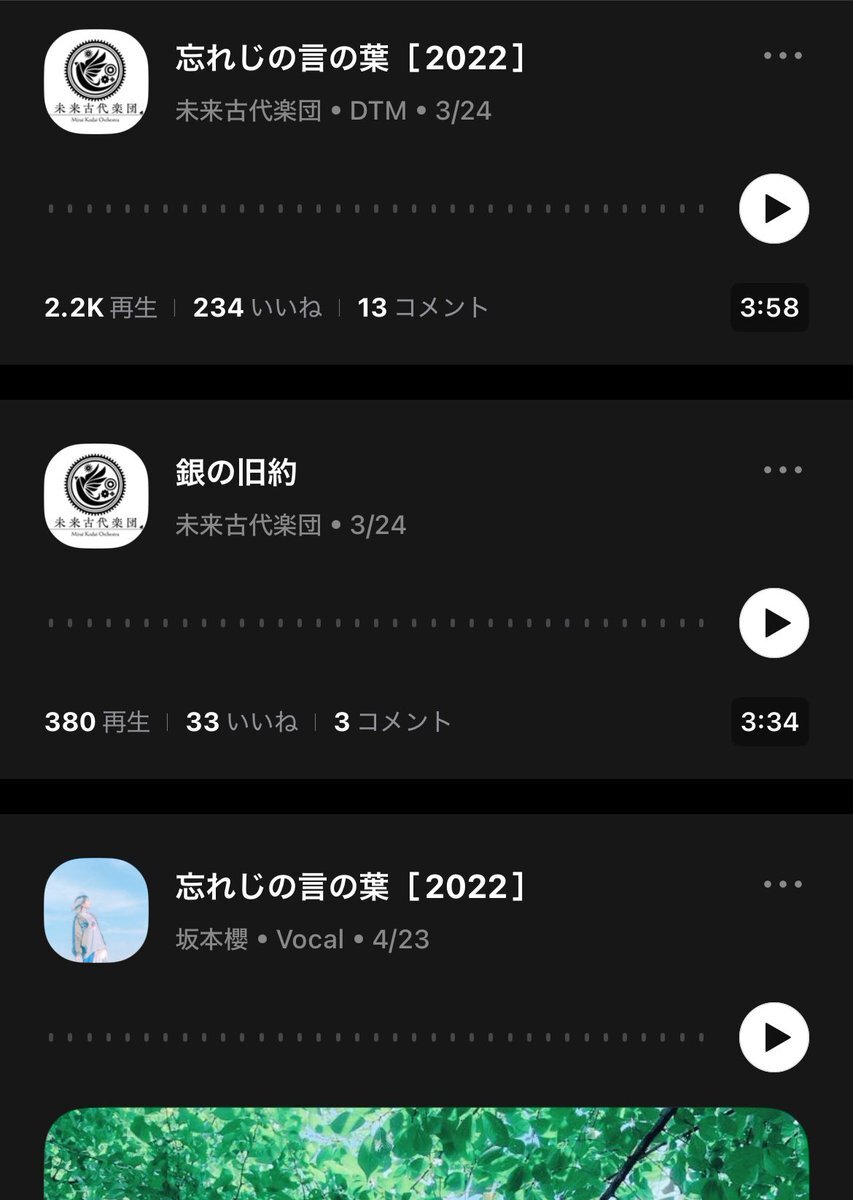Open overflow menu for 未来古代楽団's 忘れじの言の葉
Viewport: 853px width, 1200px height.
point(782,56)
